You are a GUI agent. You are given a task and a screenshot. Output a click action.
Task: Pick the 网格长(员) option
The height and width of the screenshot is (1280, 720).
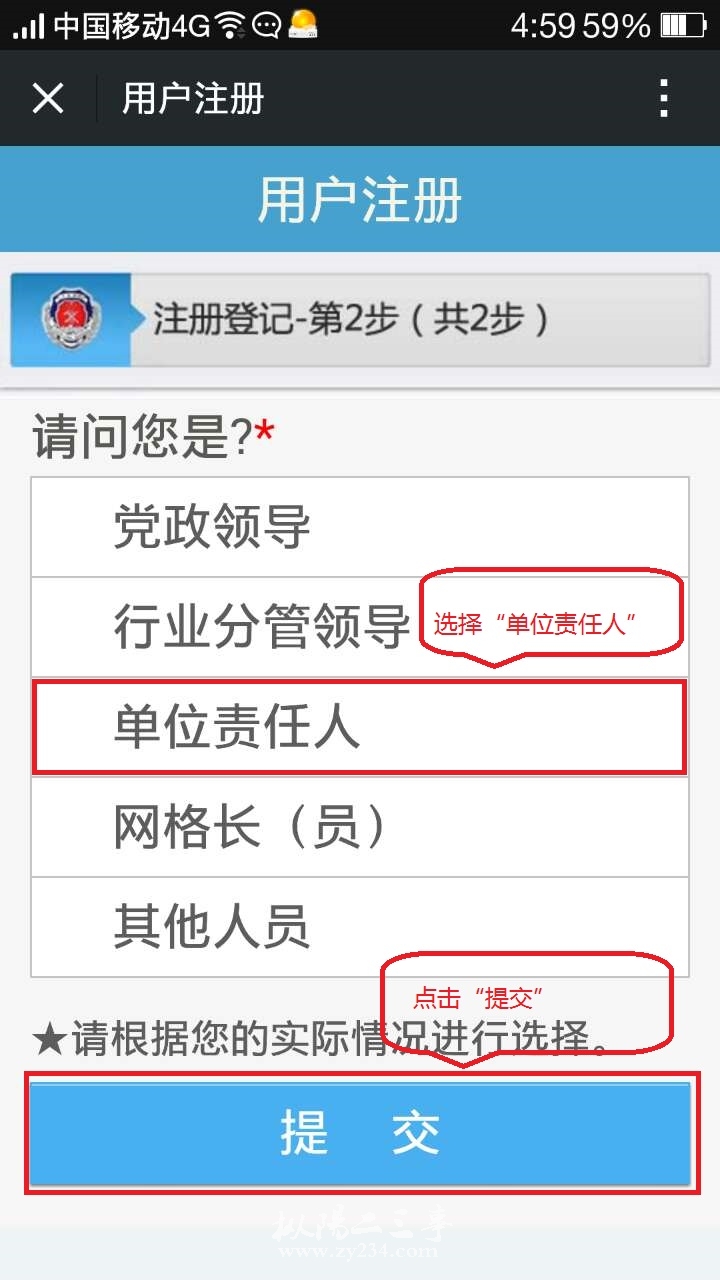pyautogui.click(x=359, y=827)
